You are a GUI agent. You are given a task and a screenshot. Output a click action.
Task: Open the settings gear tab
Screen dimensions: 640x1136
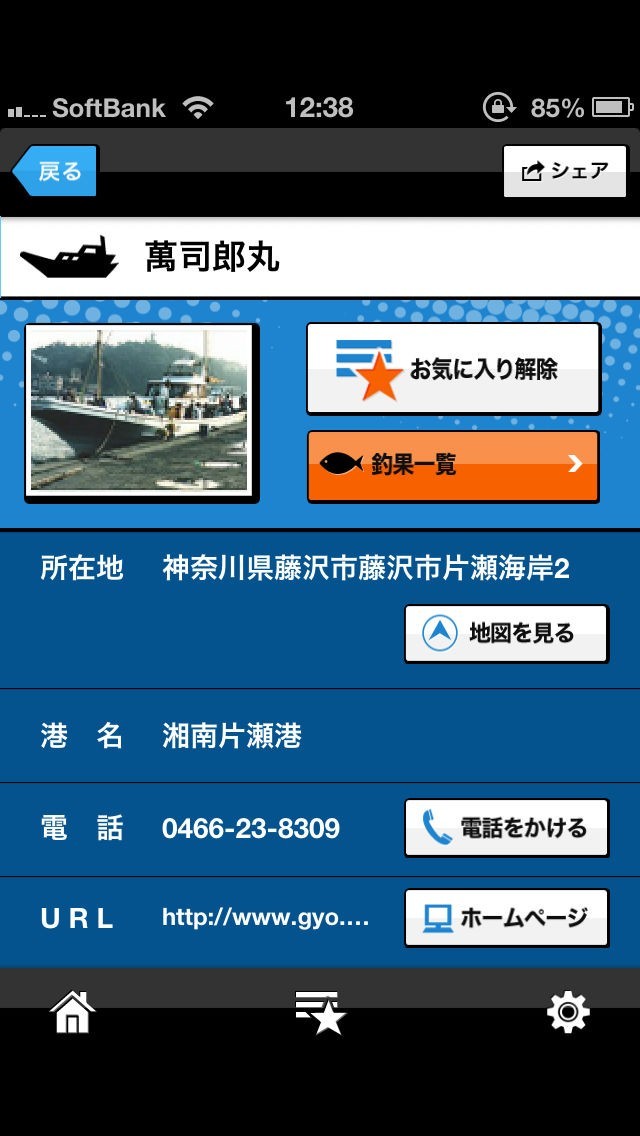tap(567, 1013)
